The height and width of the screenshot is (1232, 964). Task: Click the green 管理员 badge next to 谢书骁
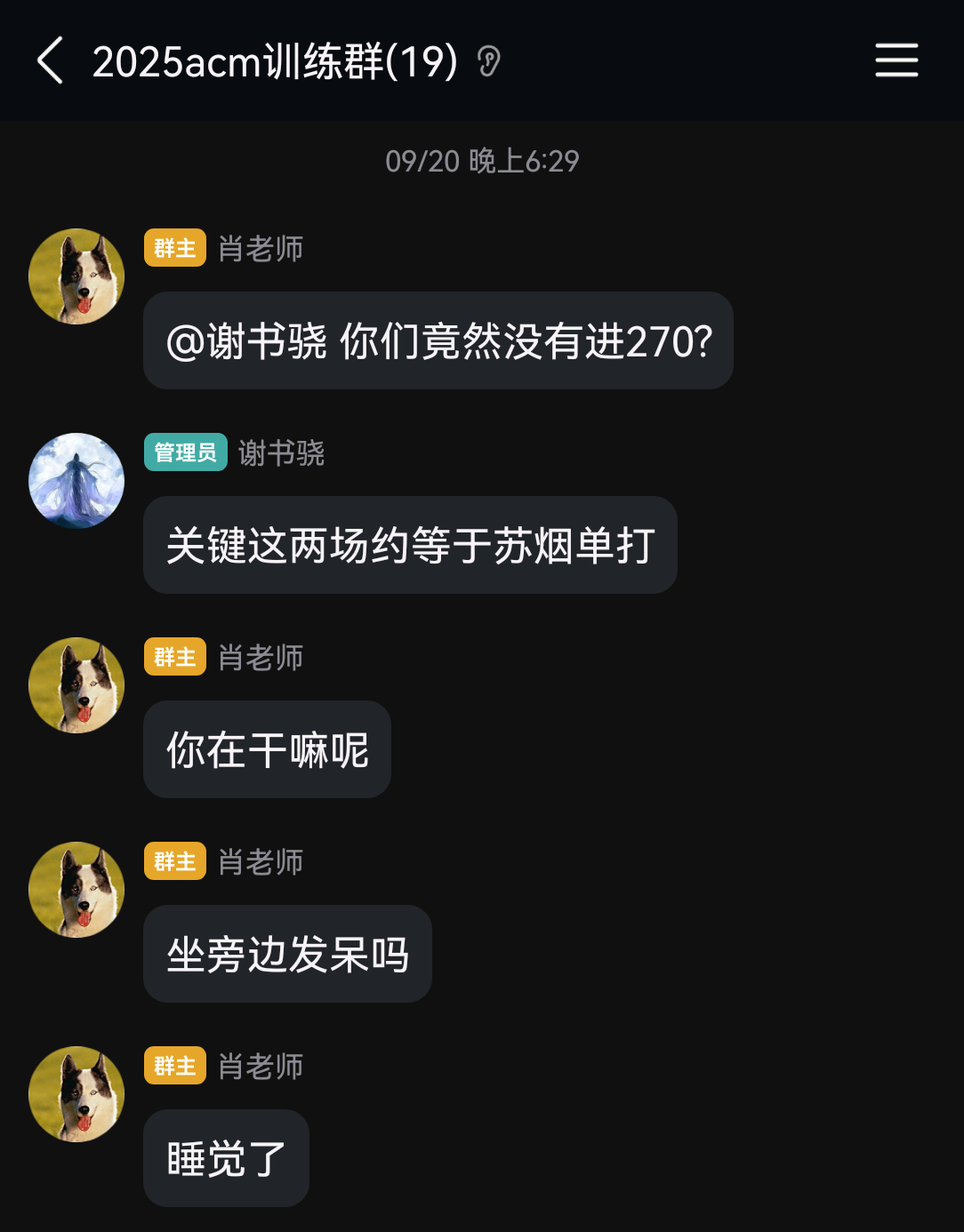click(x=185, y=453)
